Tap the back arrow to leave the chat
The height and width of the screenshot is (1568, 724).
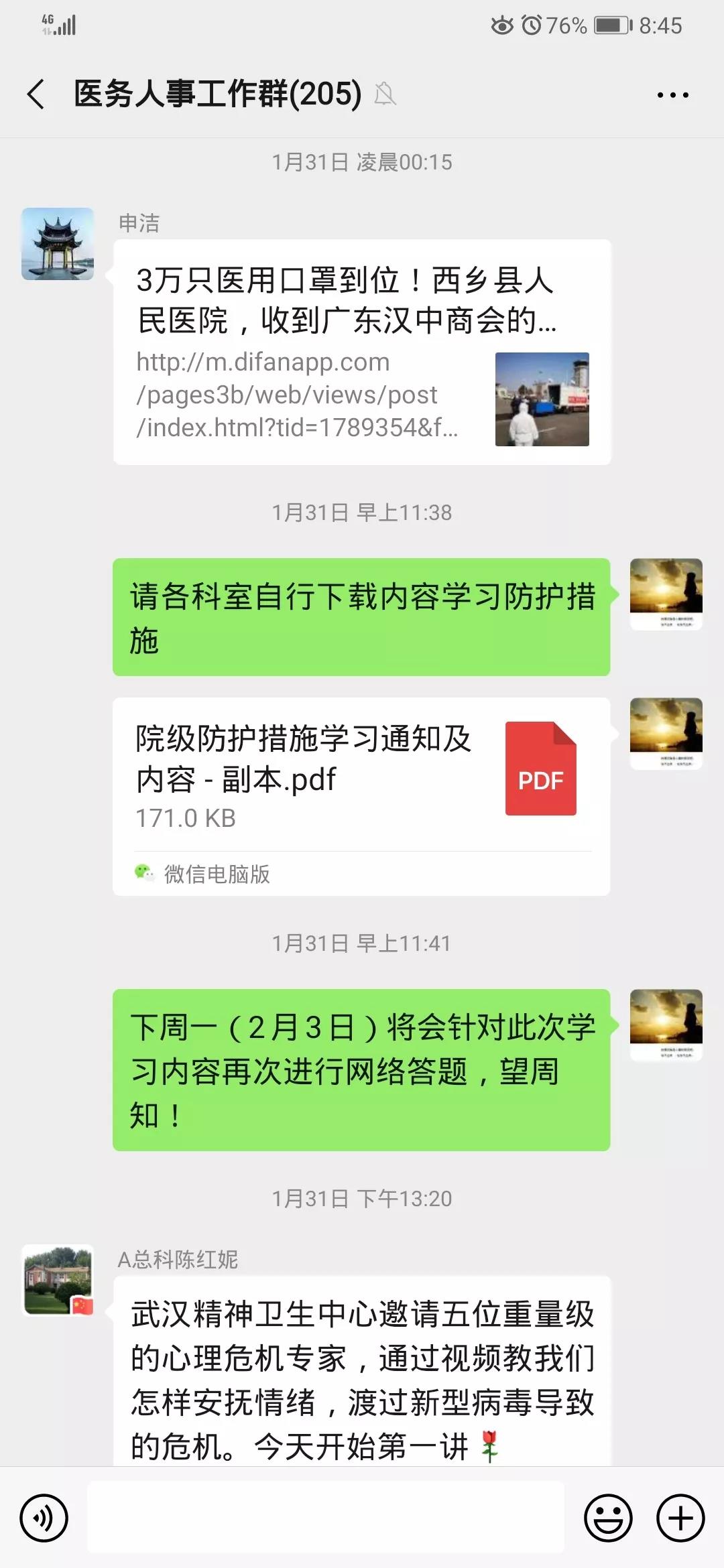click(34, 94)
